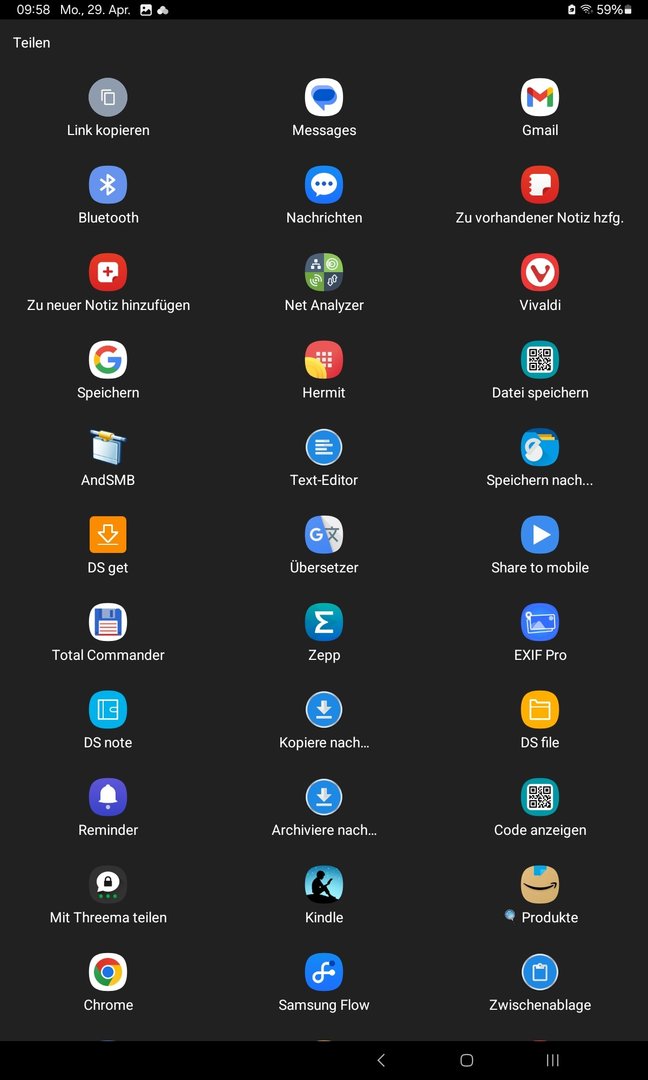Go back using navigation bar arrow

(x=381, y=1060)
